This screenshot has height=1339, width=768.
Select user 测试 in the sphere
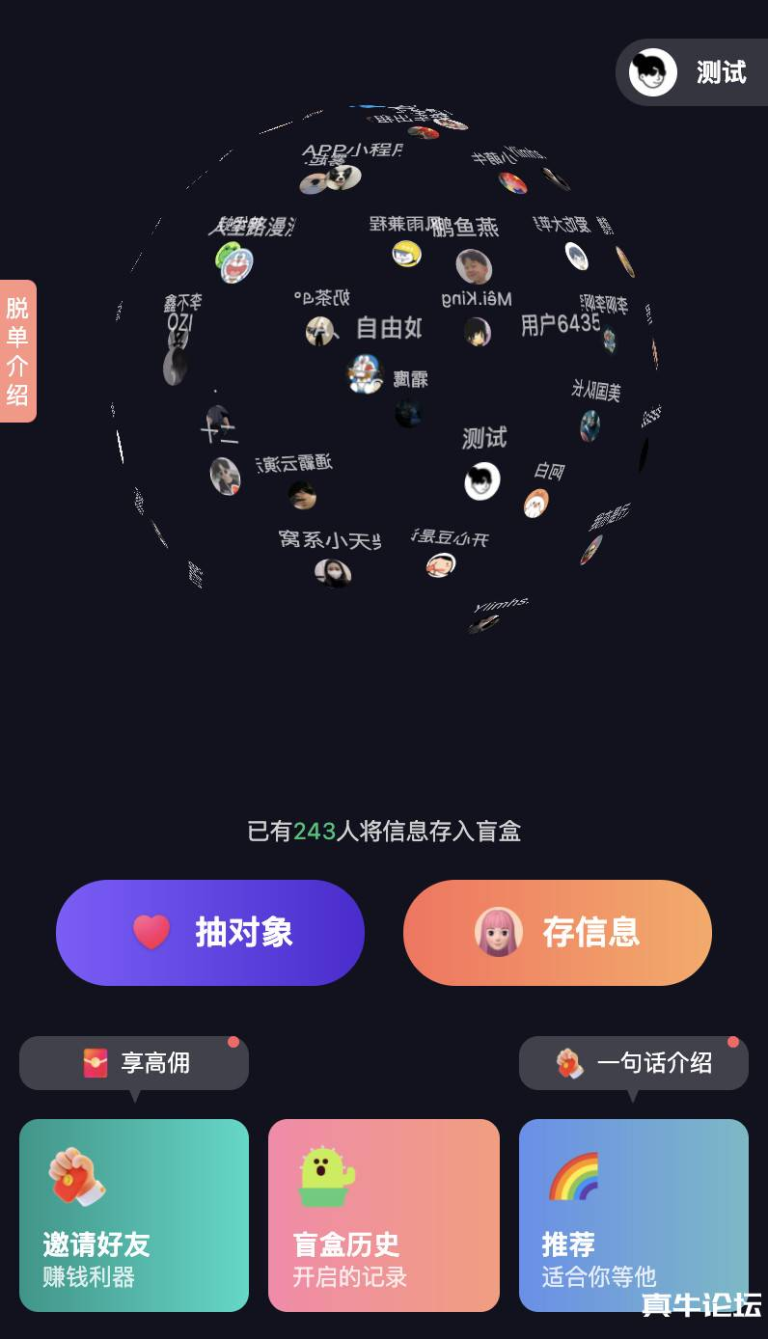(483, 463)
